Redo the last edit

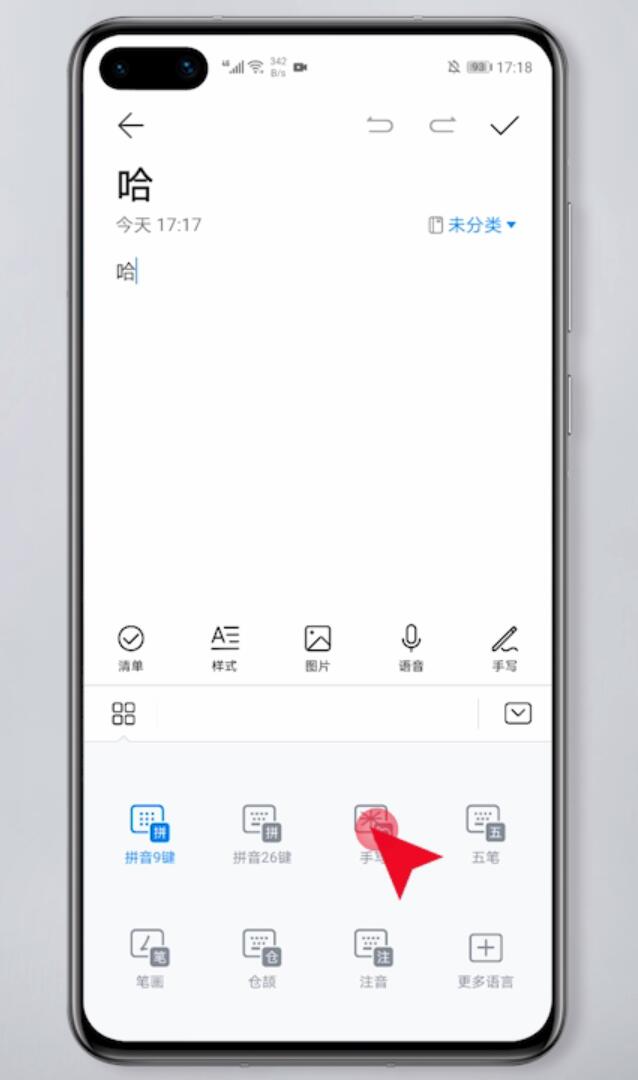(442, 125)
